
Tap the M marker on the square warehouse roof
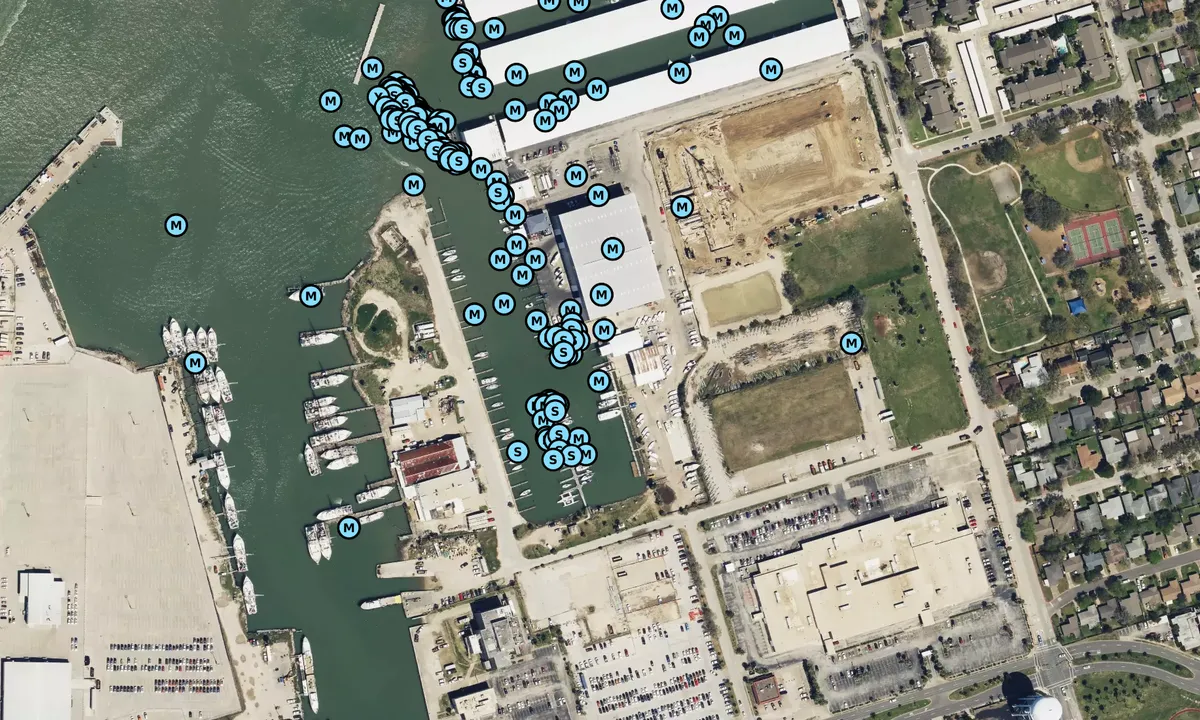click(x=612, y=248)
